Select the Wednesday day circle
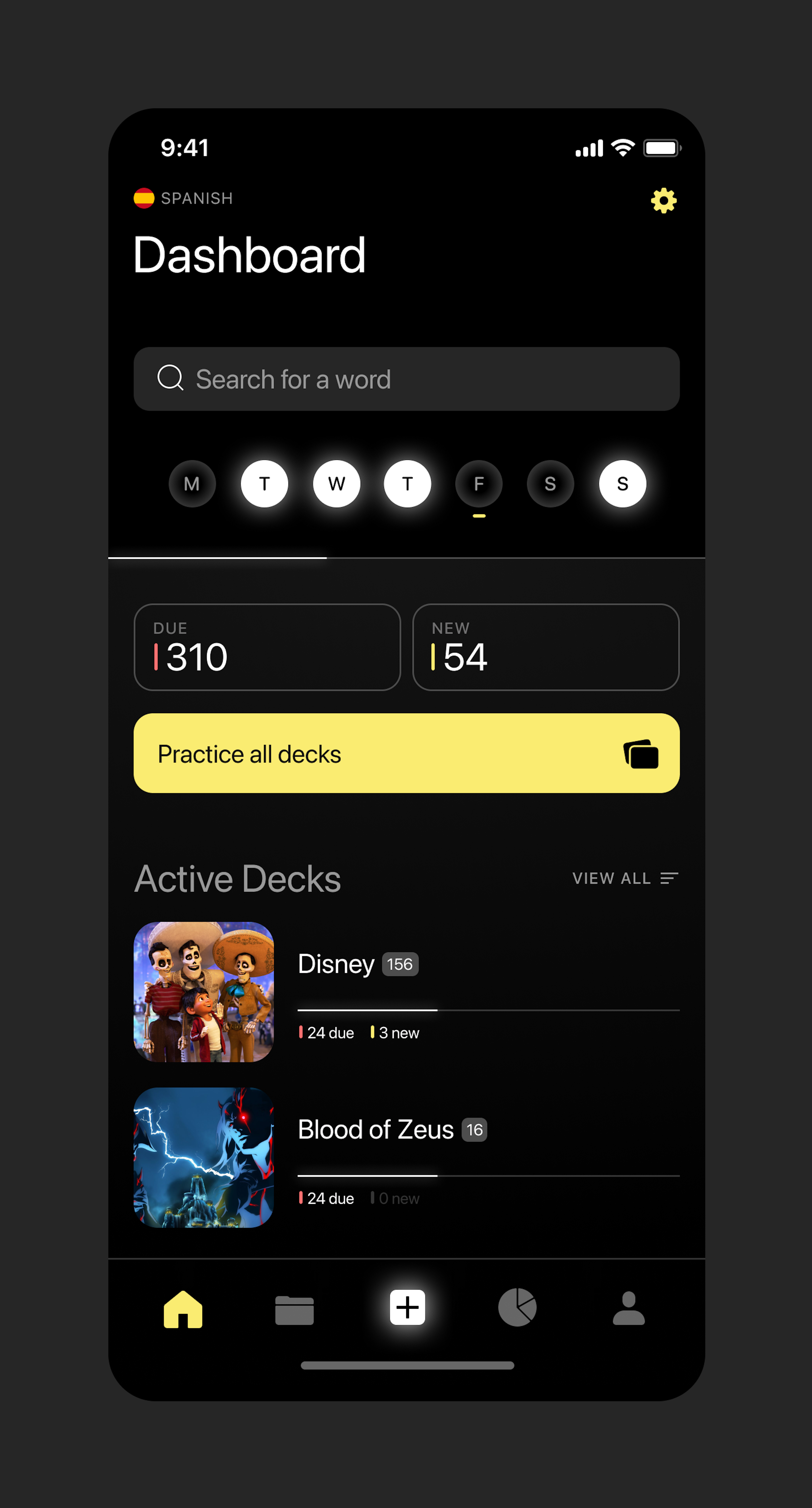 point(336,483)
